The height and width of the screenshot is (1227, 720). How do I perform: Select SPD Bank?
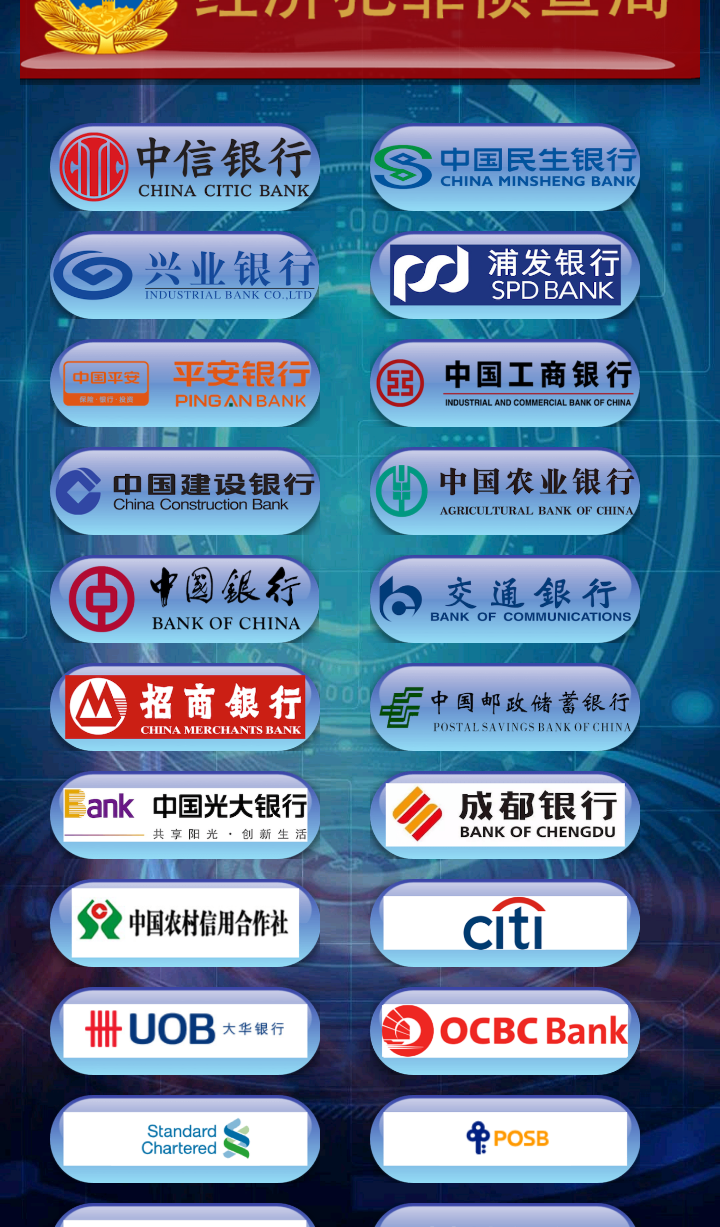(505, 275)
